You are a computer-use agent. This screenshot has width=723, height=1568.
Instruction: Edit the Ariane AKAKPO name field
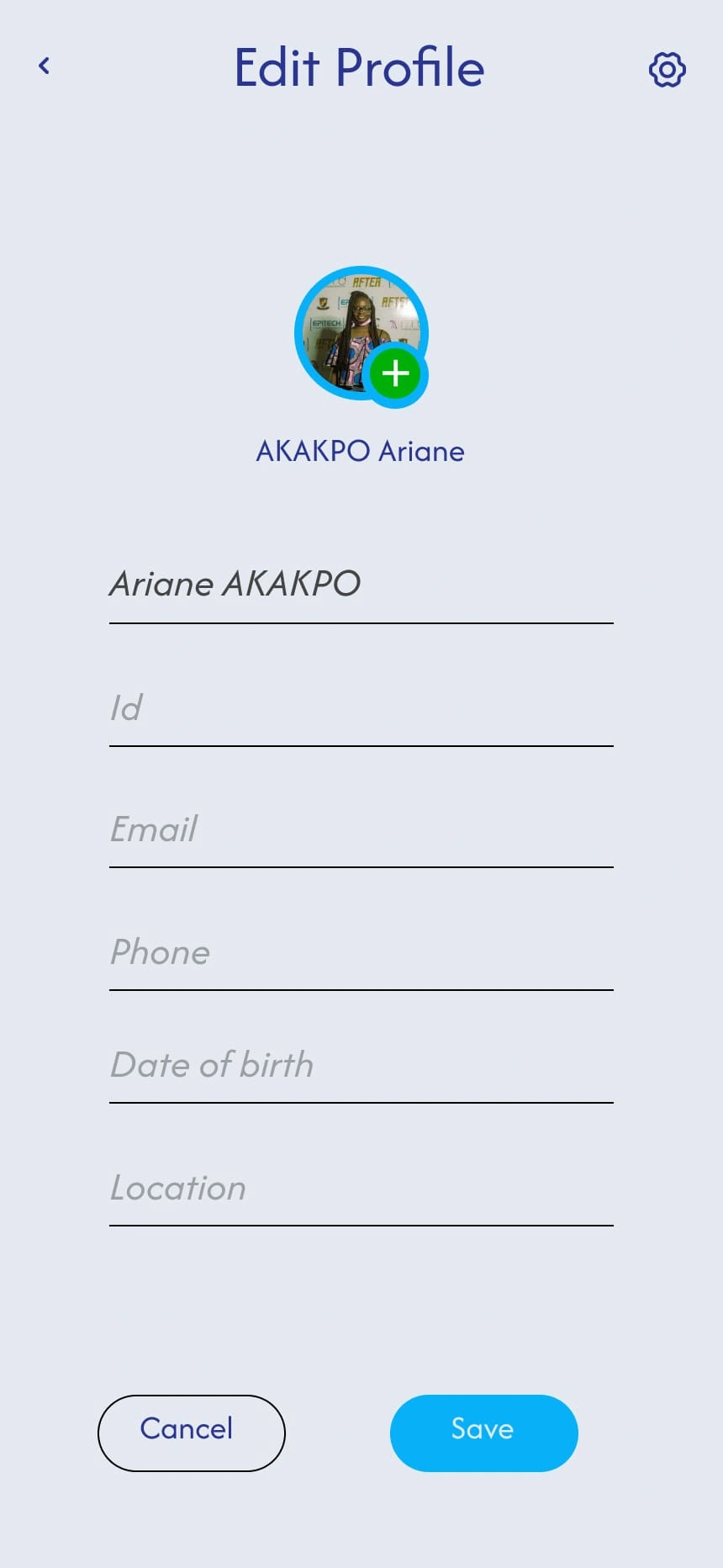tap(361, 585)
